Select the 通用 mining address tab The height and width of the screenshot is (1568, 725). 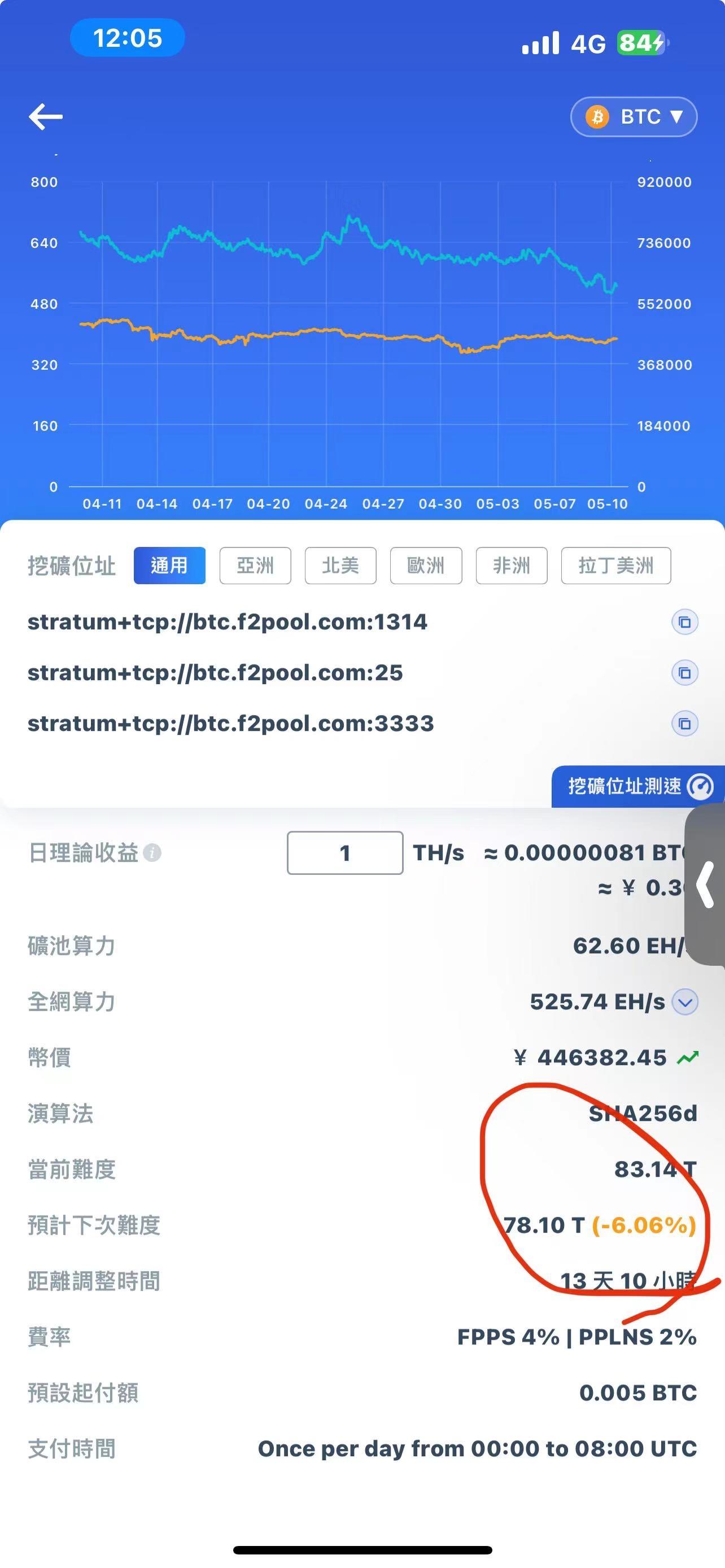point(169,566)
